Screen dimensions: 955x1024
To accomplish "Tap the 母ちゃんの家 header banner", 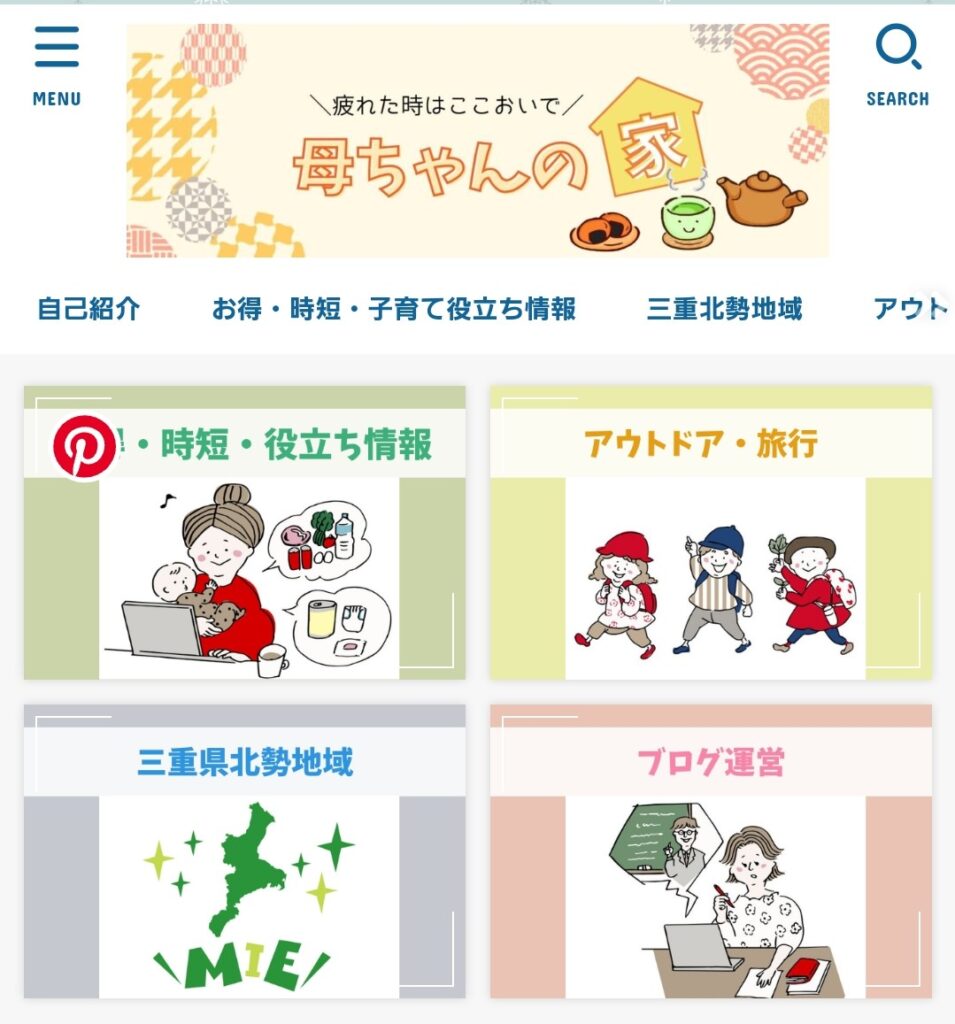I will pyautogui.click(x=477, y=141).
